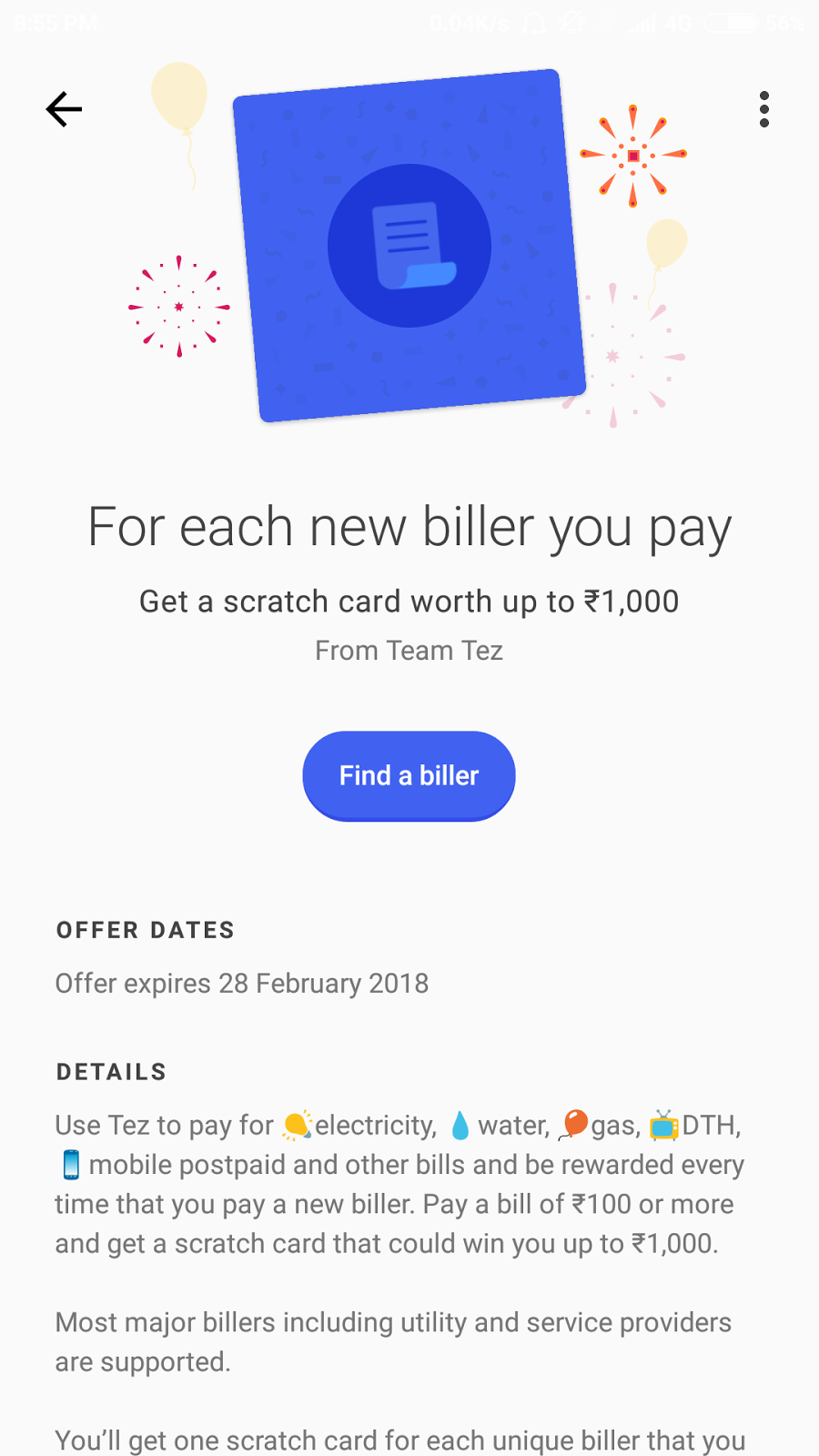Tap the Find a biller button
The width and height of the screenshot is (819, 1456).
pos(409,775)
